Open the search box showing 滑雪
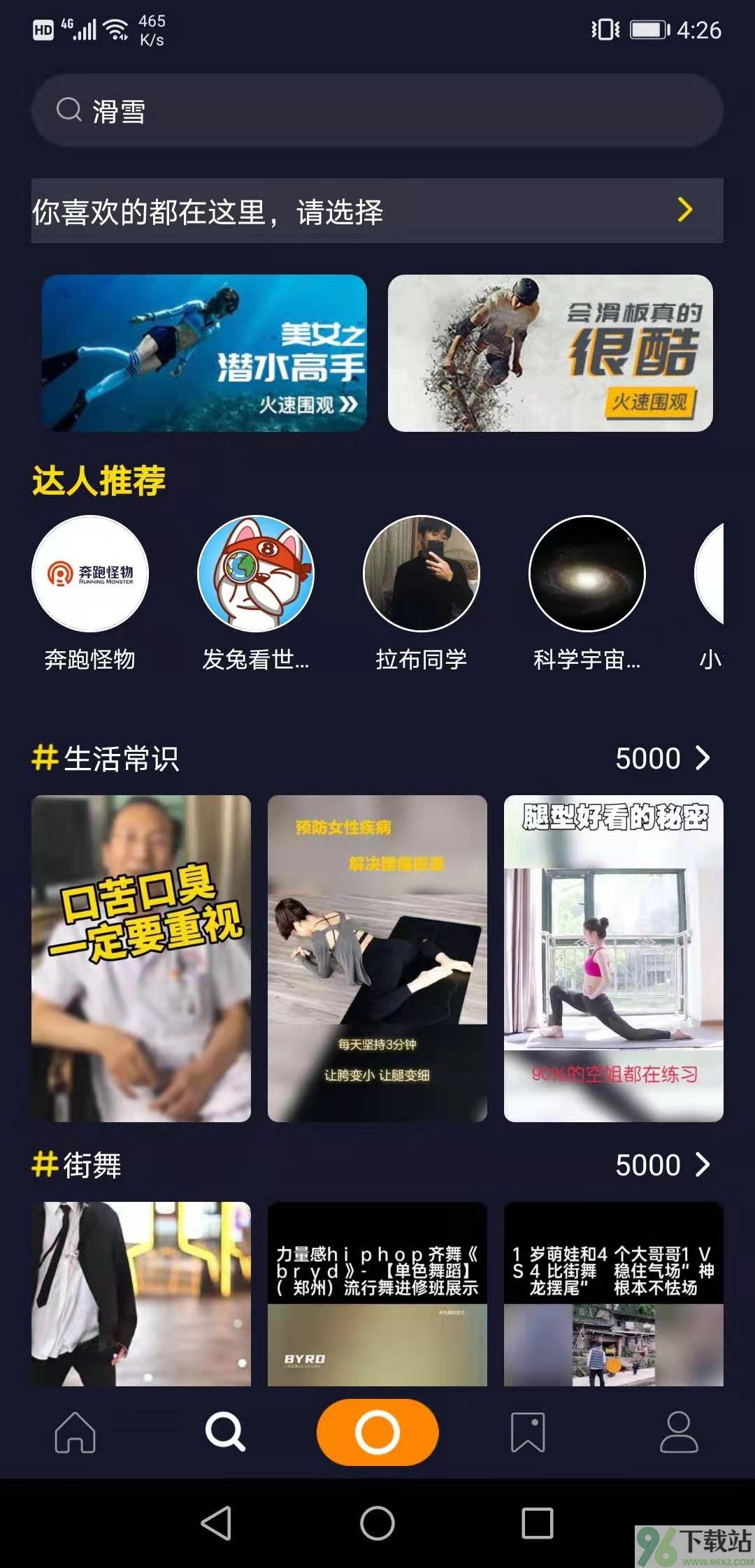The image size is (755, 1568). [x=377, y=110]
